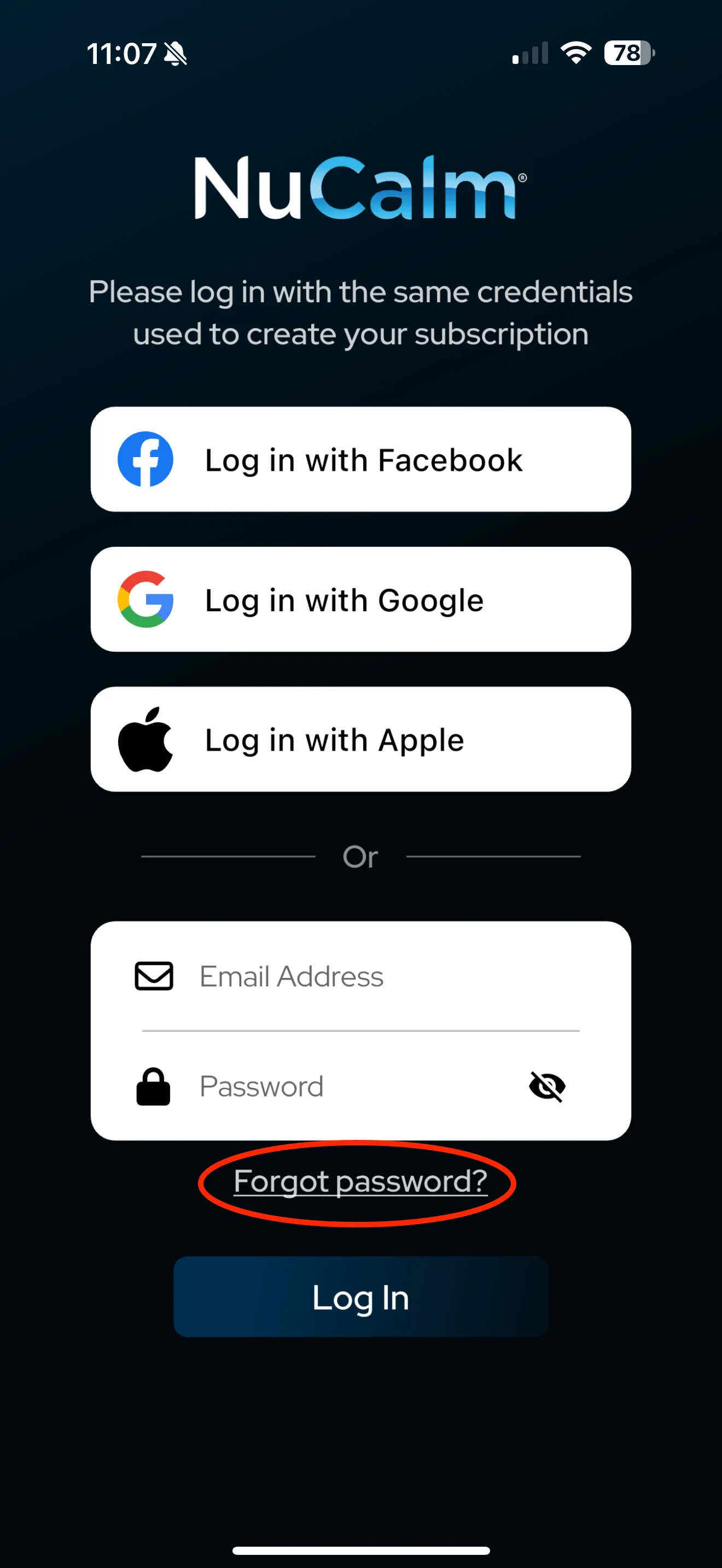Log in with Facebook
722x1568 pixels.
pos(360,460)
